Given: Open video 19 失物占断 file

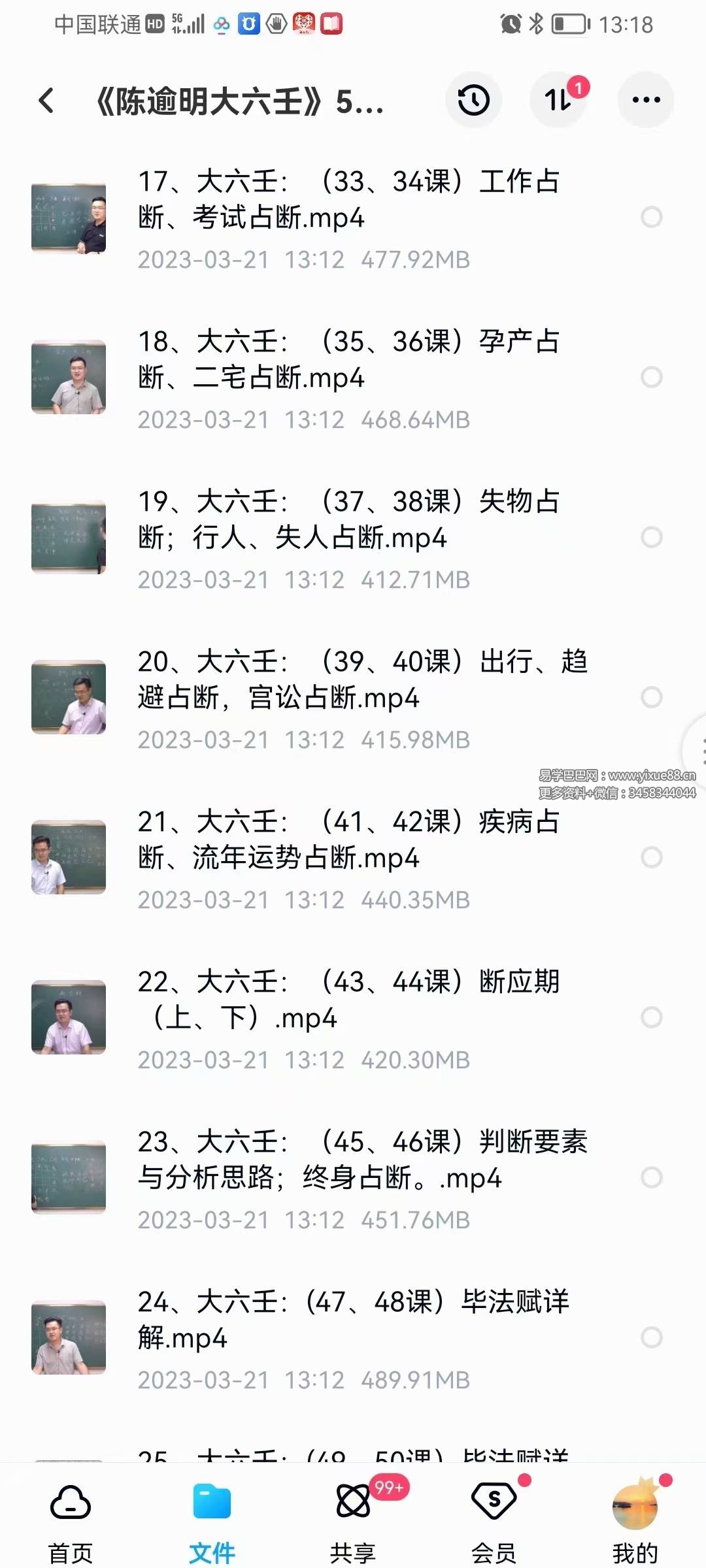Looking at the screenshot, I should tap(346, 520).
